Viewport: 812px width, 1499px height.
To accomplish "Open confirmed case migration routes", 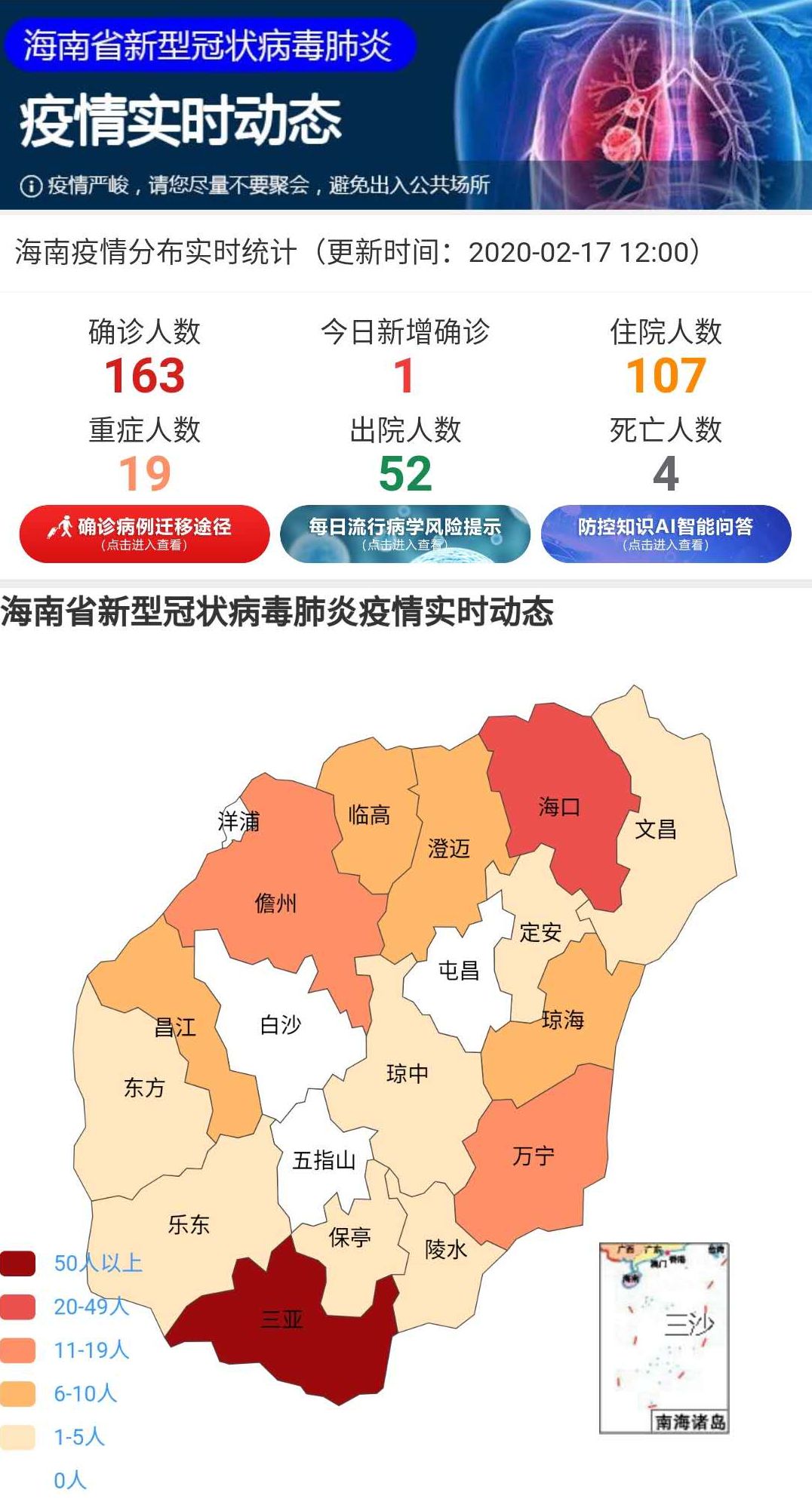I will point(144,534).
